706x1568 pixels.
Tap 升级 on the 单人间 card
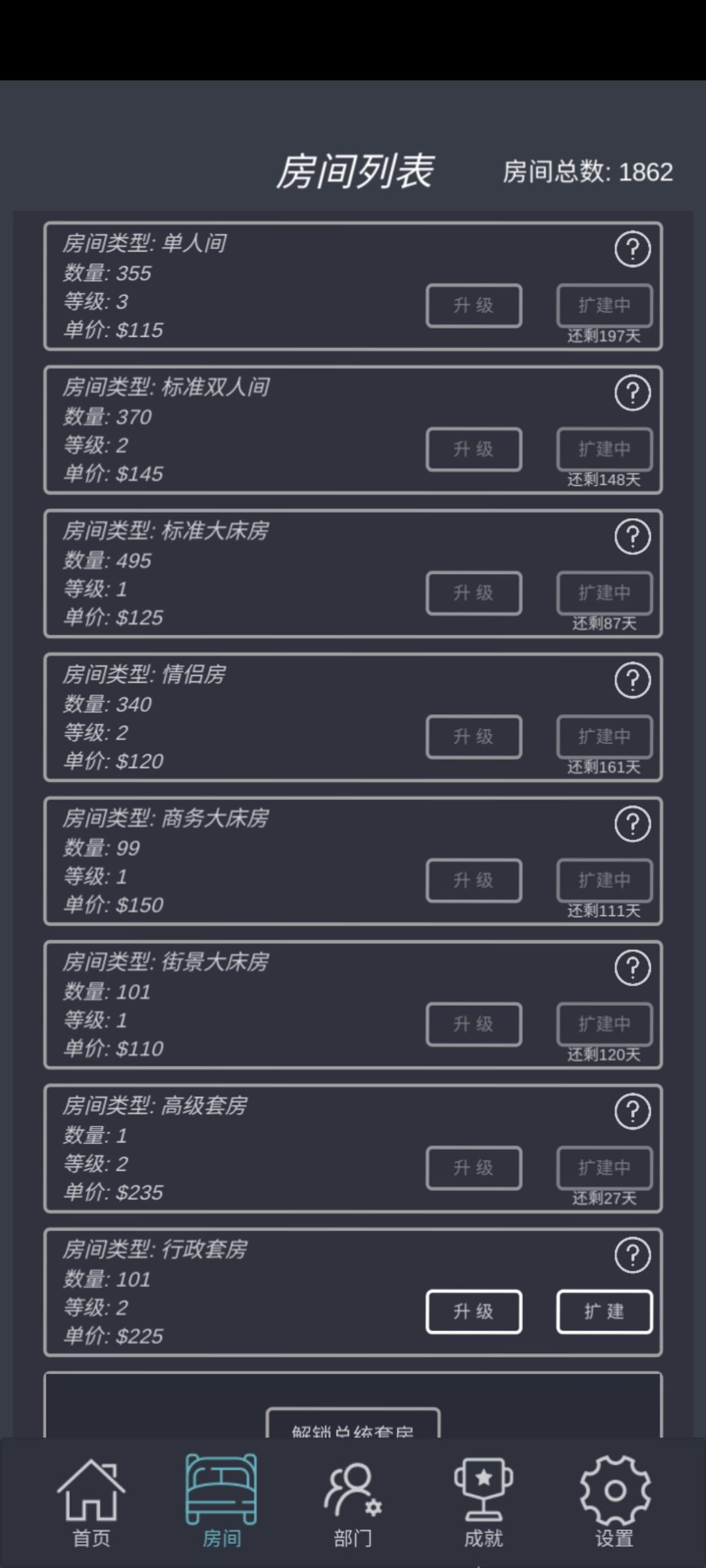tap(474, 306)
